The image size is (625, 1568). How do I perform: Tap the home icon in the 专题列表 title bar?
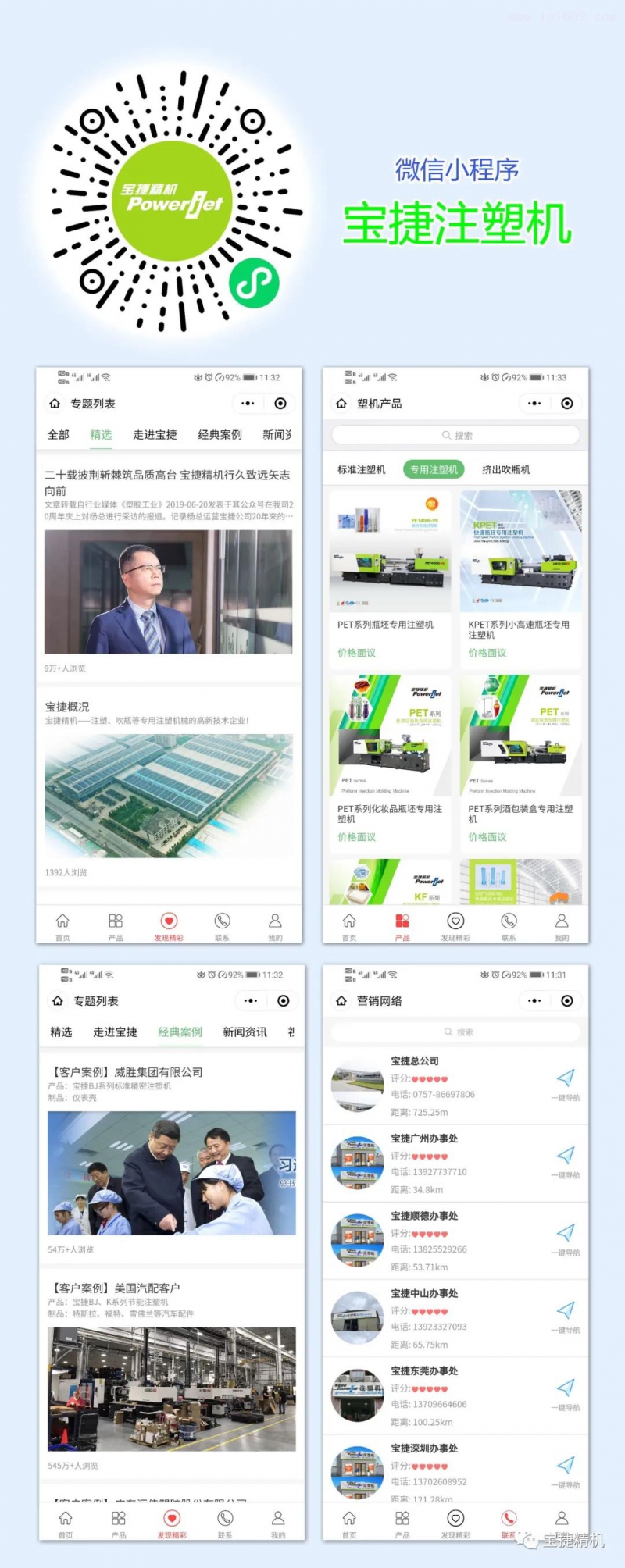coord(55,404)
